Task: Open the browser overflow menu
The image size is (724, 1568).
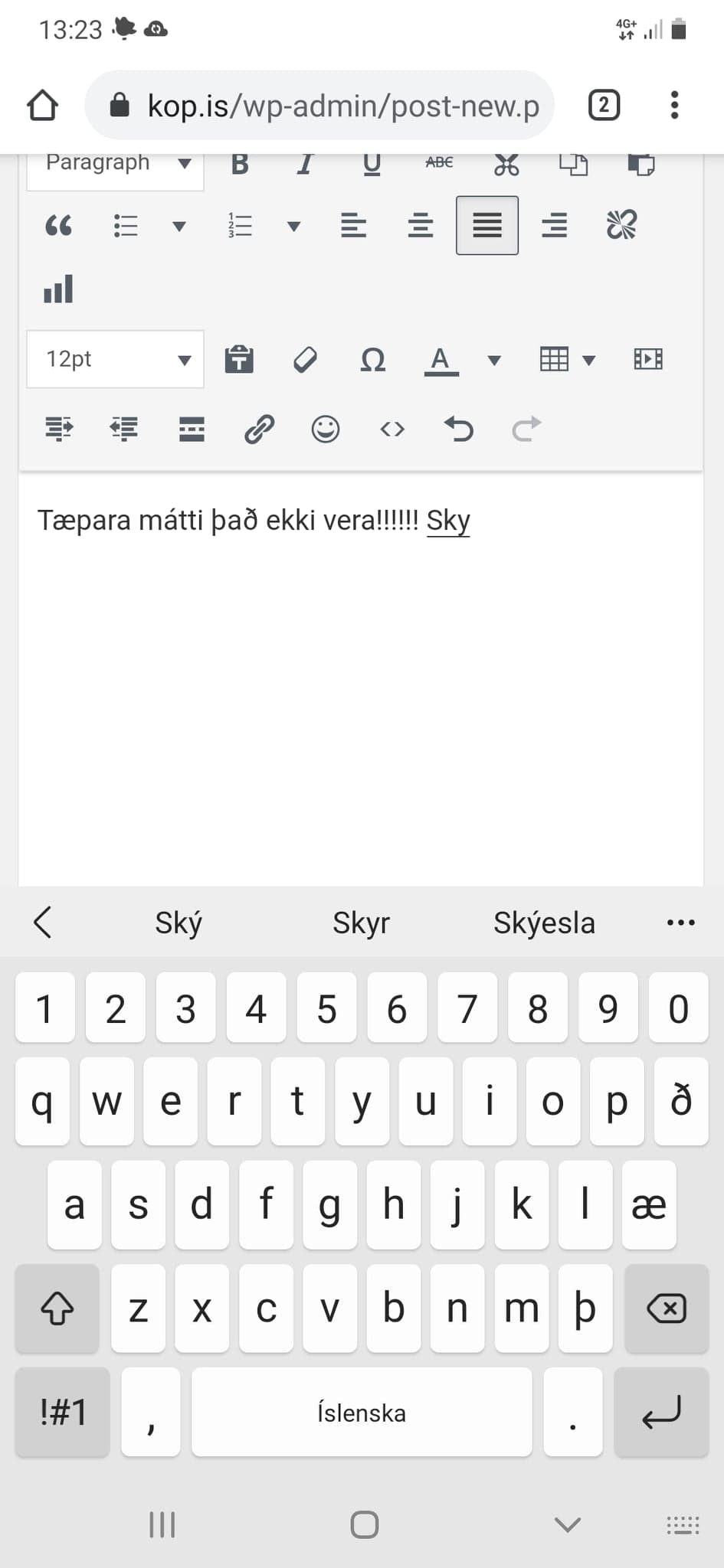Action: [x=674, y=106]
